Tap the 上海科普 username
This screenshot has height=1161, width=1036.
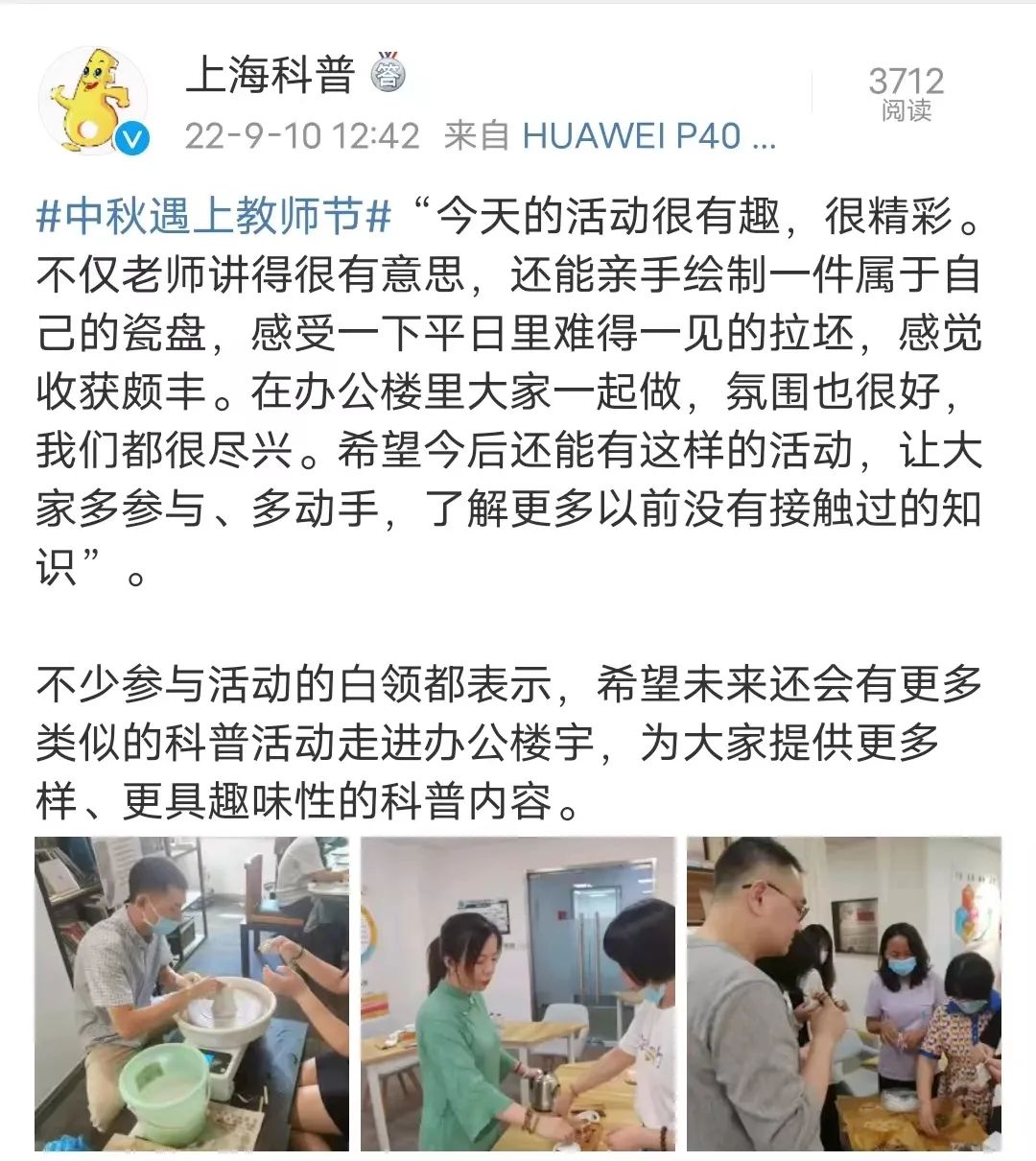[x=270, y=75]
